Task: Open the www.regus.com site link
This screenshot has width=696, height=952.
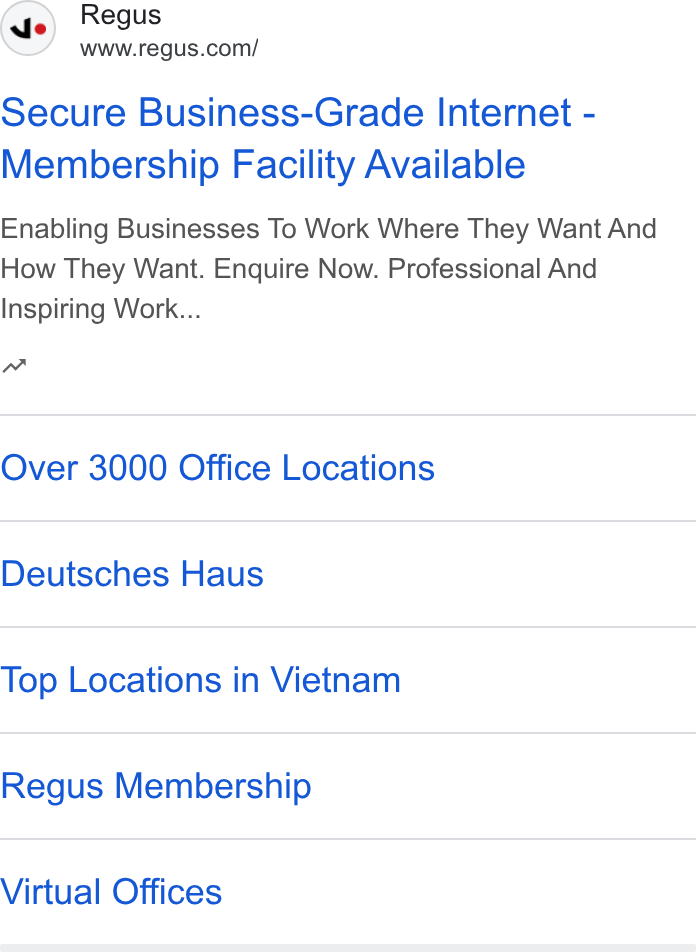Action: pos(169,48)
